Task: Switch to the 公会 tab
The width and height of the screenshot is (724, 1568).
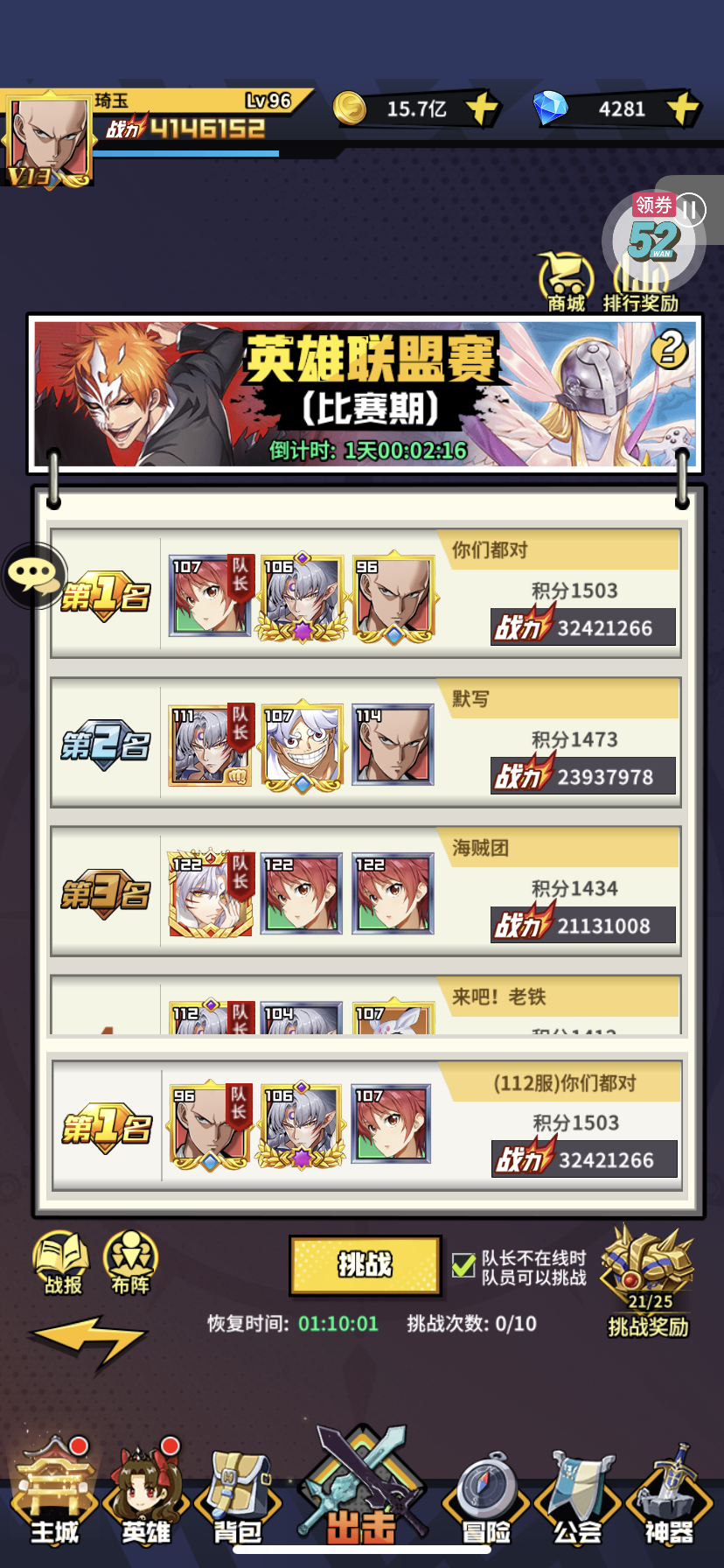Action: click(577, 1494)
